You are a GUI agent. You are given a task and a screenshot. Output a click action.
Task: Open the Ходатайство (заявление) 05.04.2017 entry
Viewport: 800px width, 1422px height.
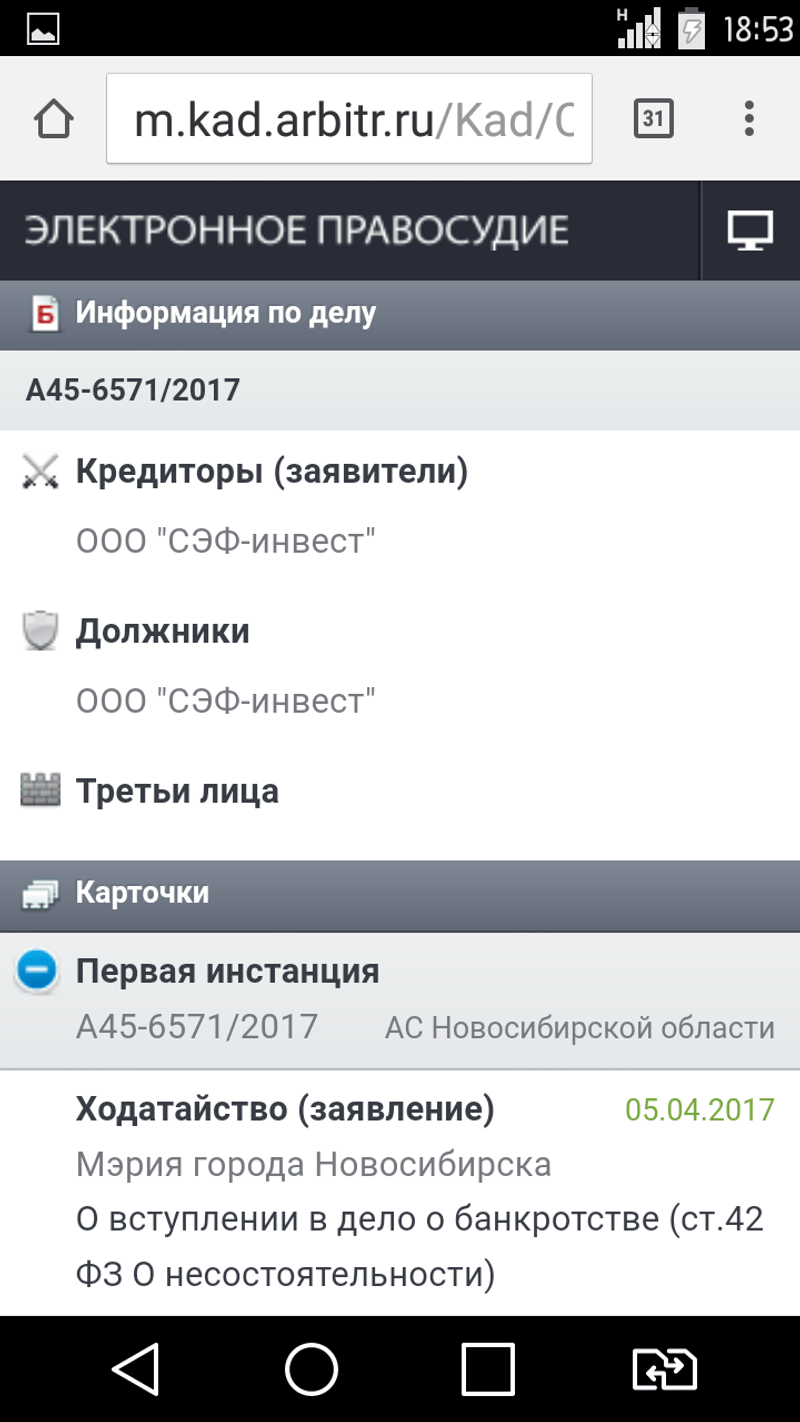(x=400, y=1192)
